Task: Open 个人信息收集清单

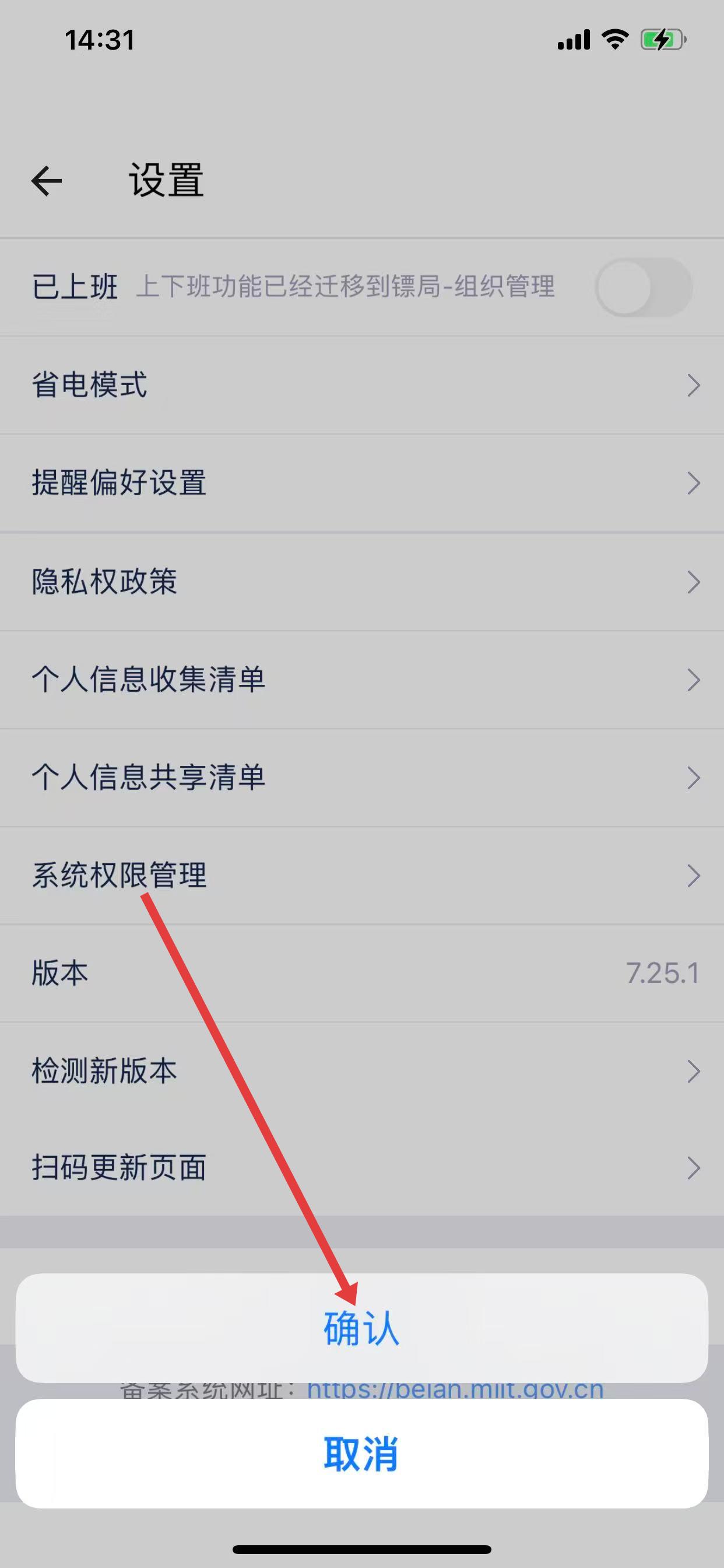Action: pos(361,680)
